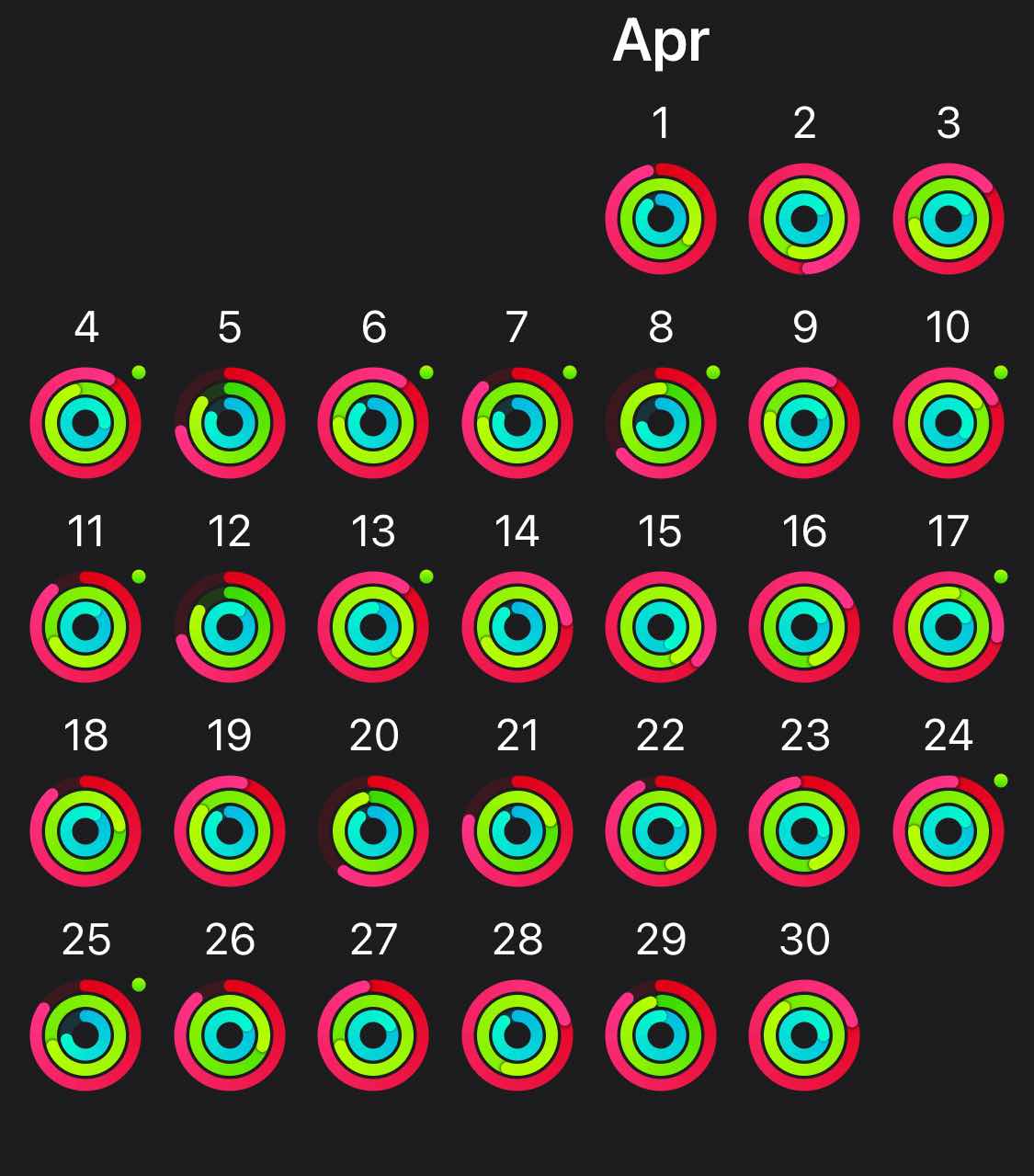
Task: Select April 3 activity rings
Action: (948, 219)
